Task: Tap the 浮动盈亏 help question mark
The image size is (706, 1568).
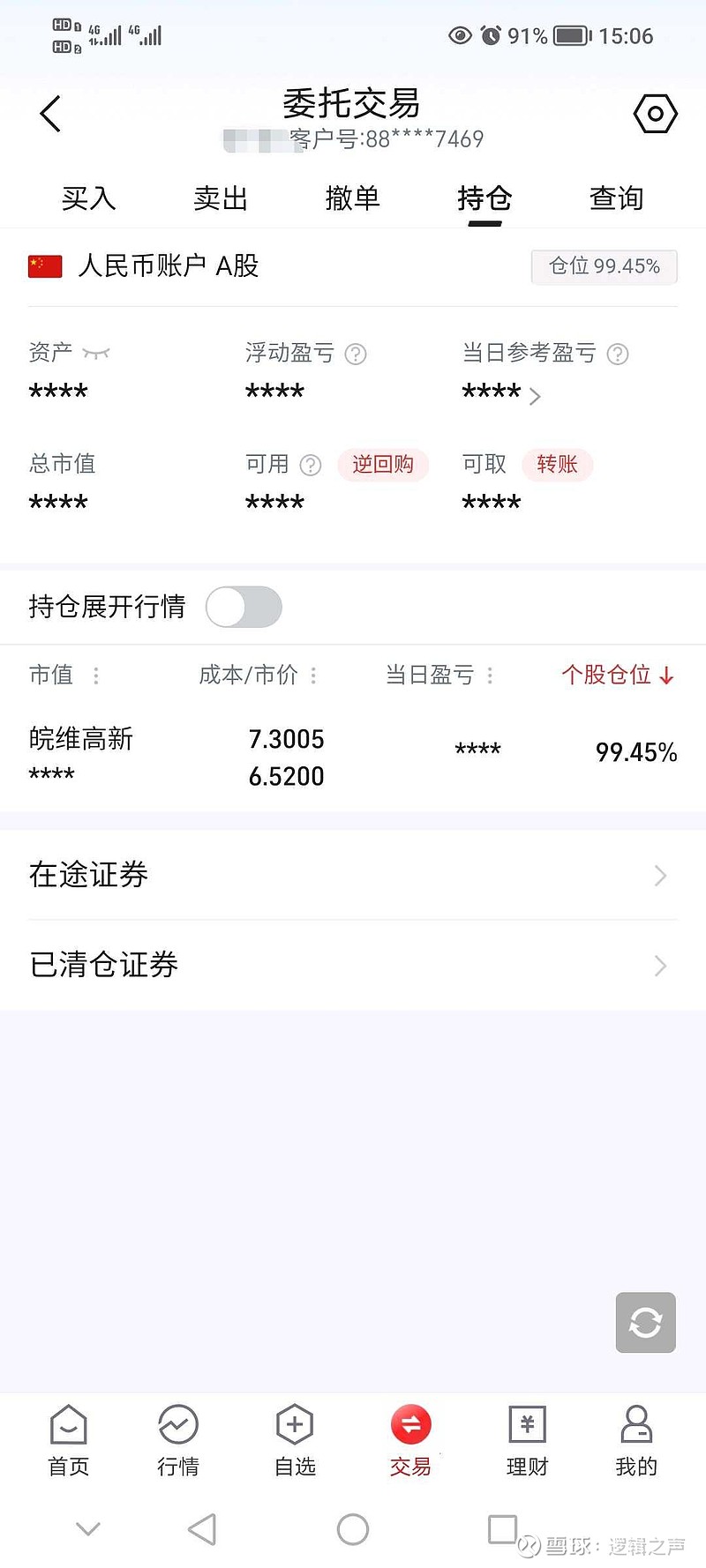Action: [356, 354]
